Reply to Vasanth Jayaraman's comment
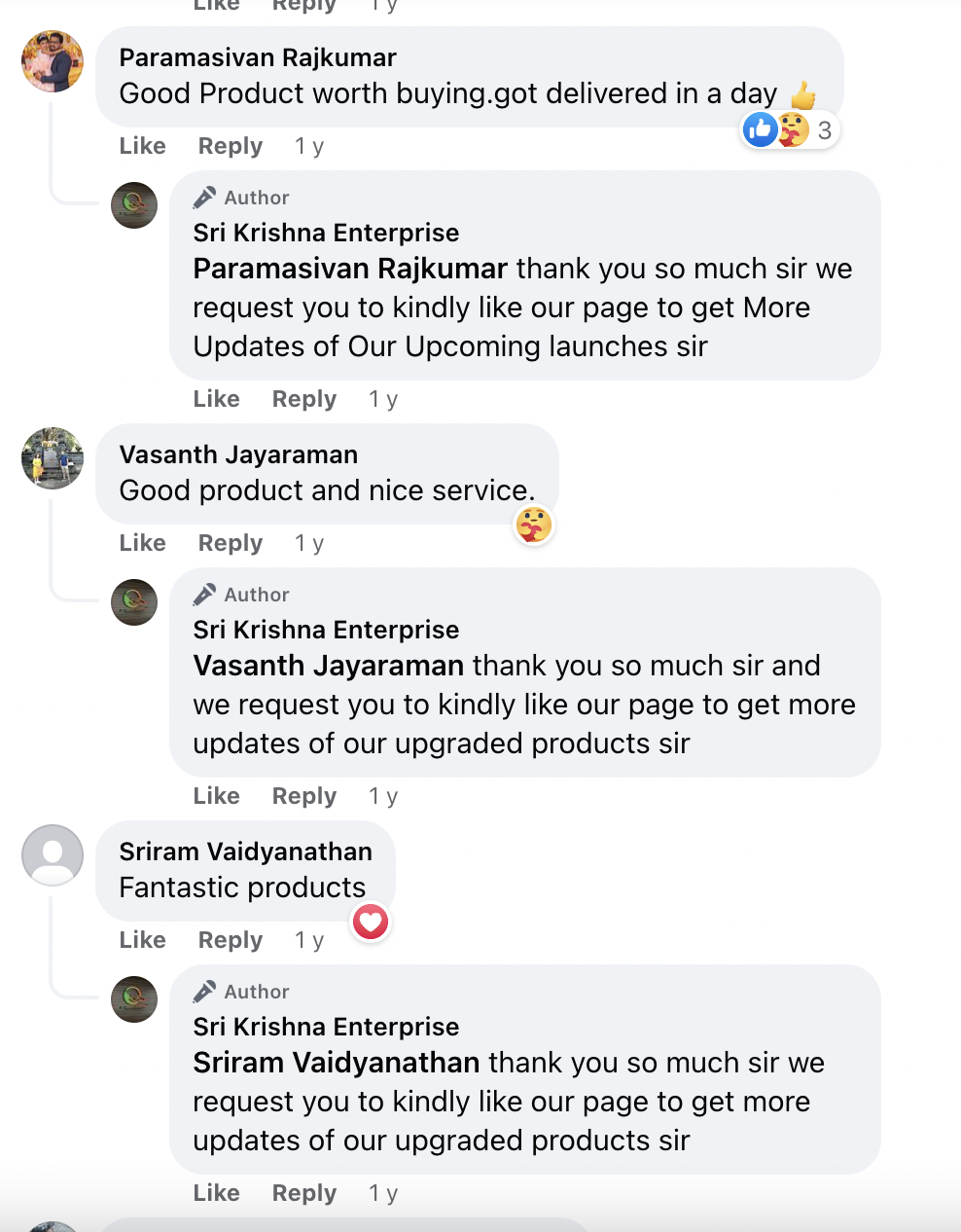 (230, 543)
